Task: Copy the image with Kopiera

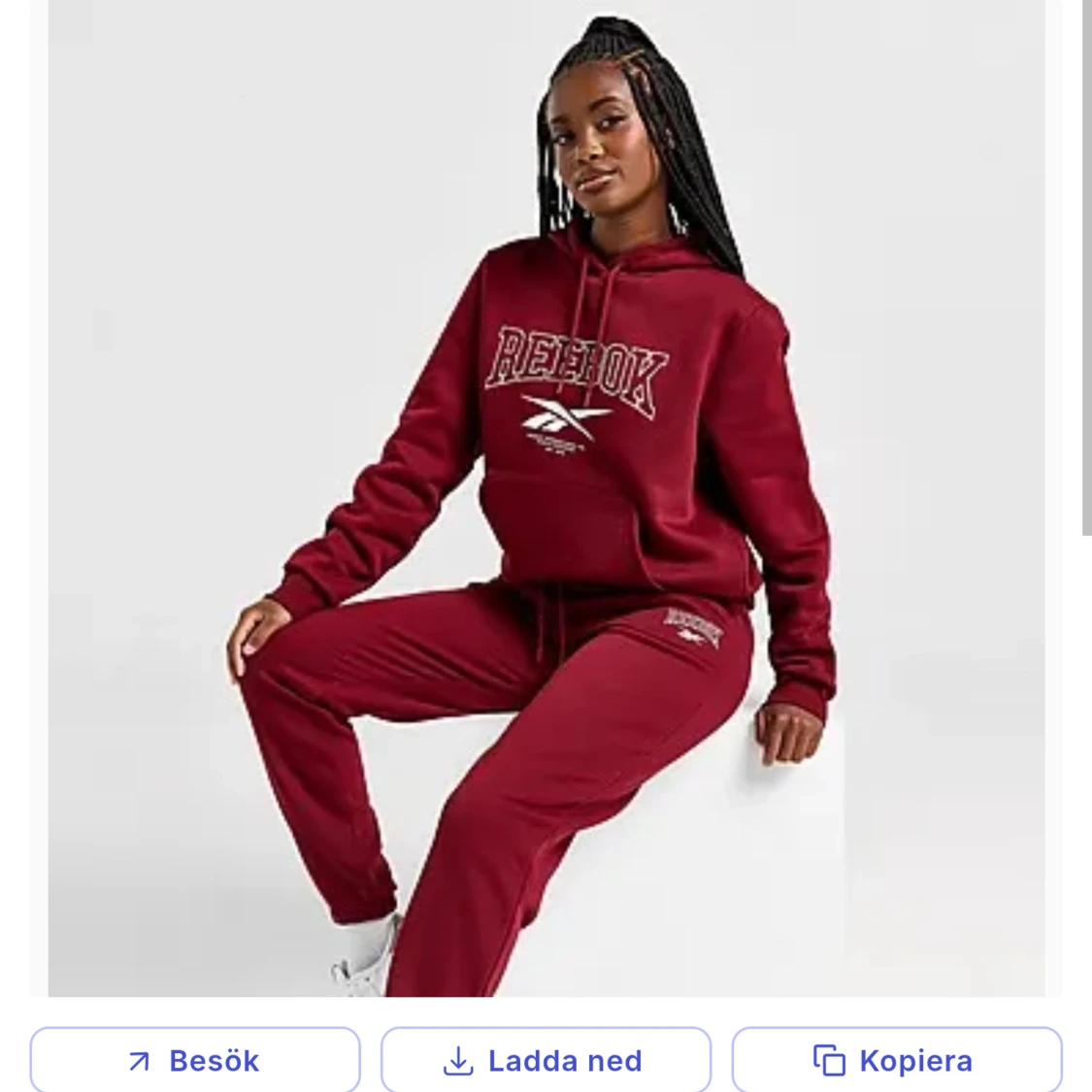Action: [896, 1060]
